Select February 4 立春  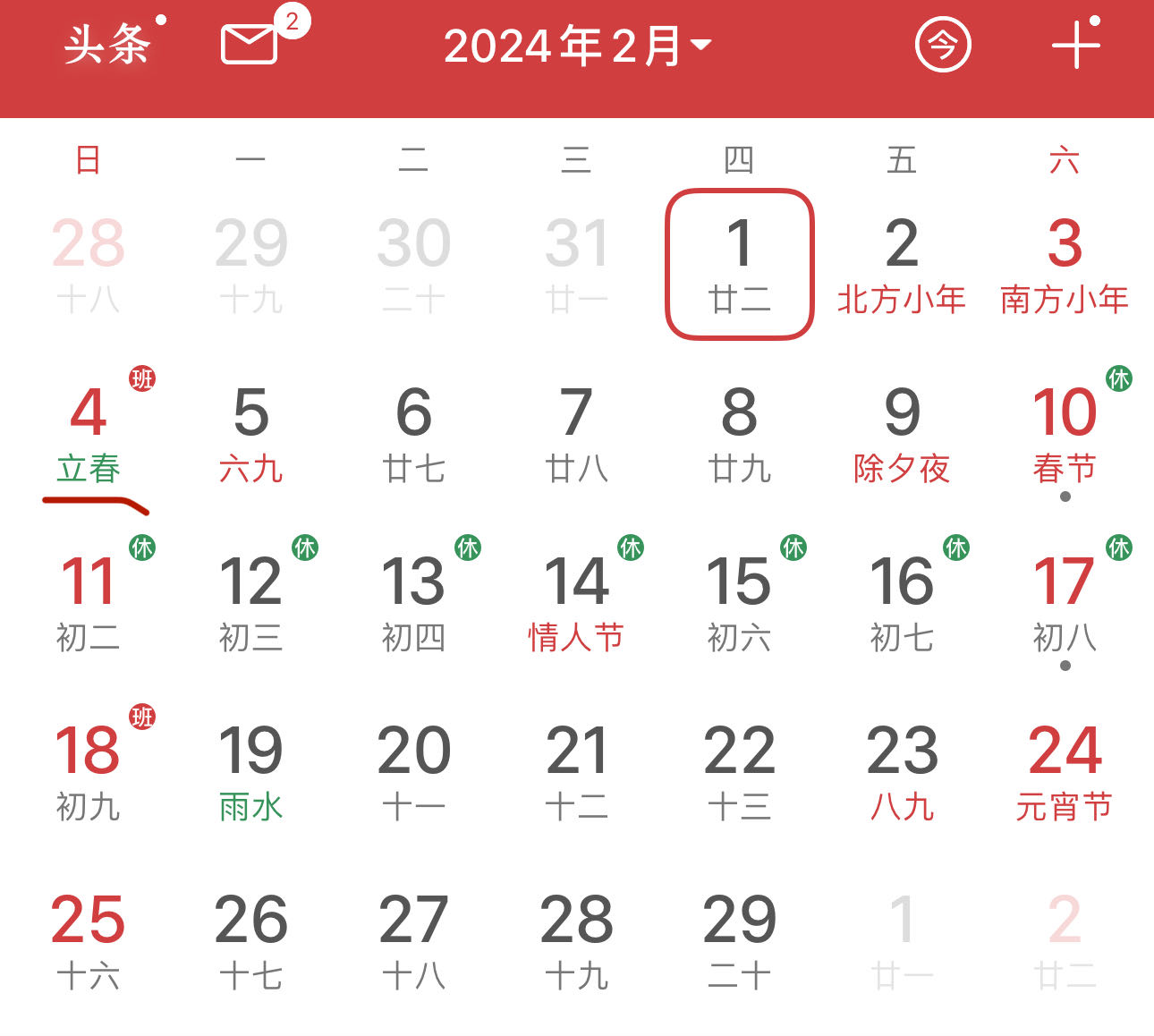pos(88,434)
